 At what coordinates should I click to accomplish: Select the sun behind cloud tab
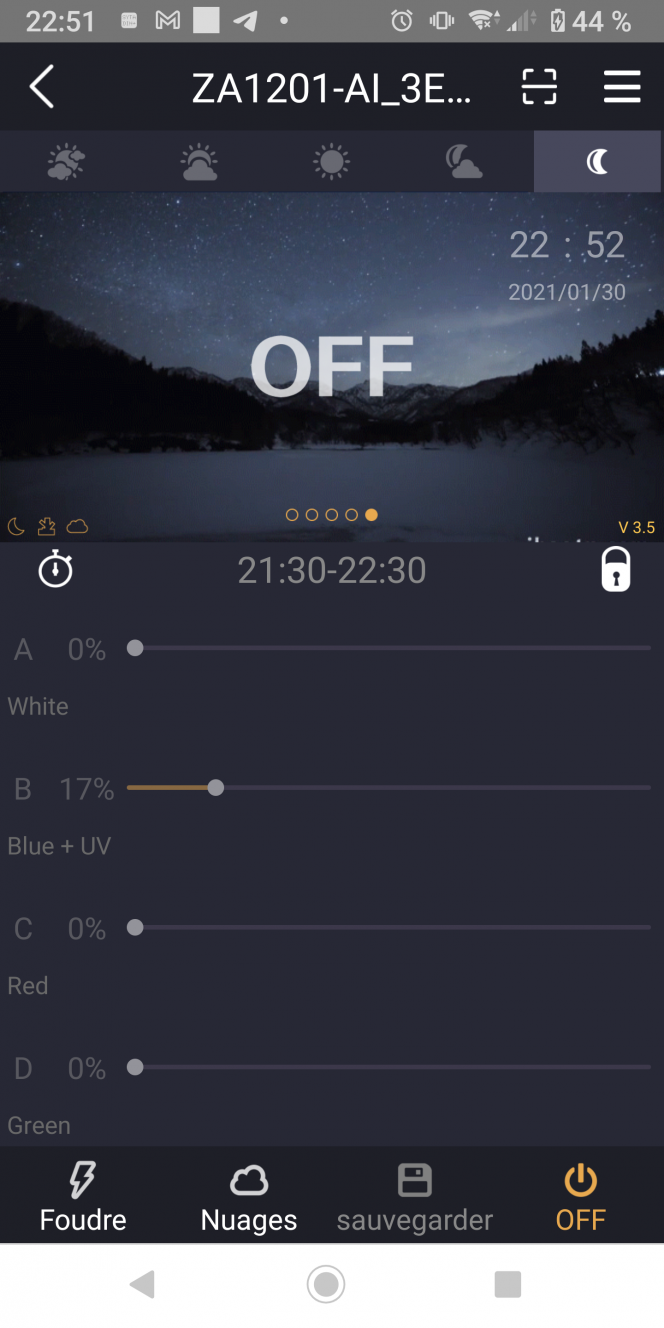pyautogui.click(x=199, y=161)
